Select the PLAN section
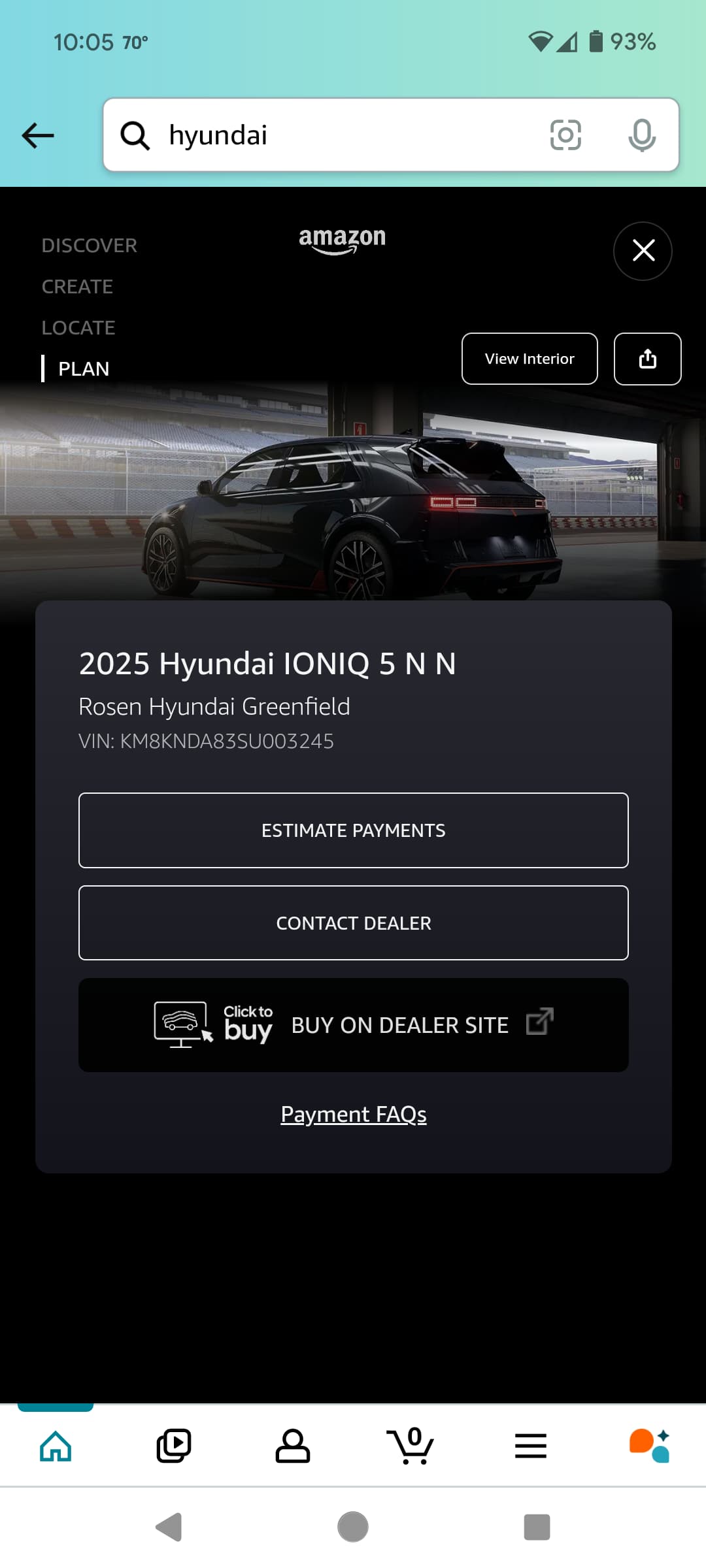706x1568 pixels. pos(84,369)
